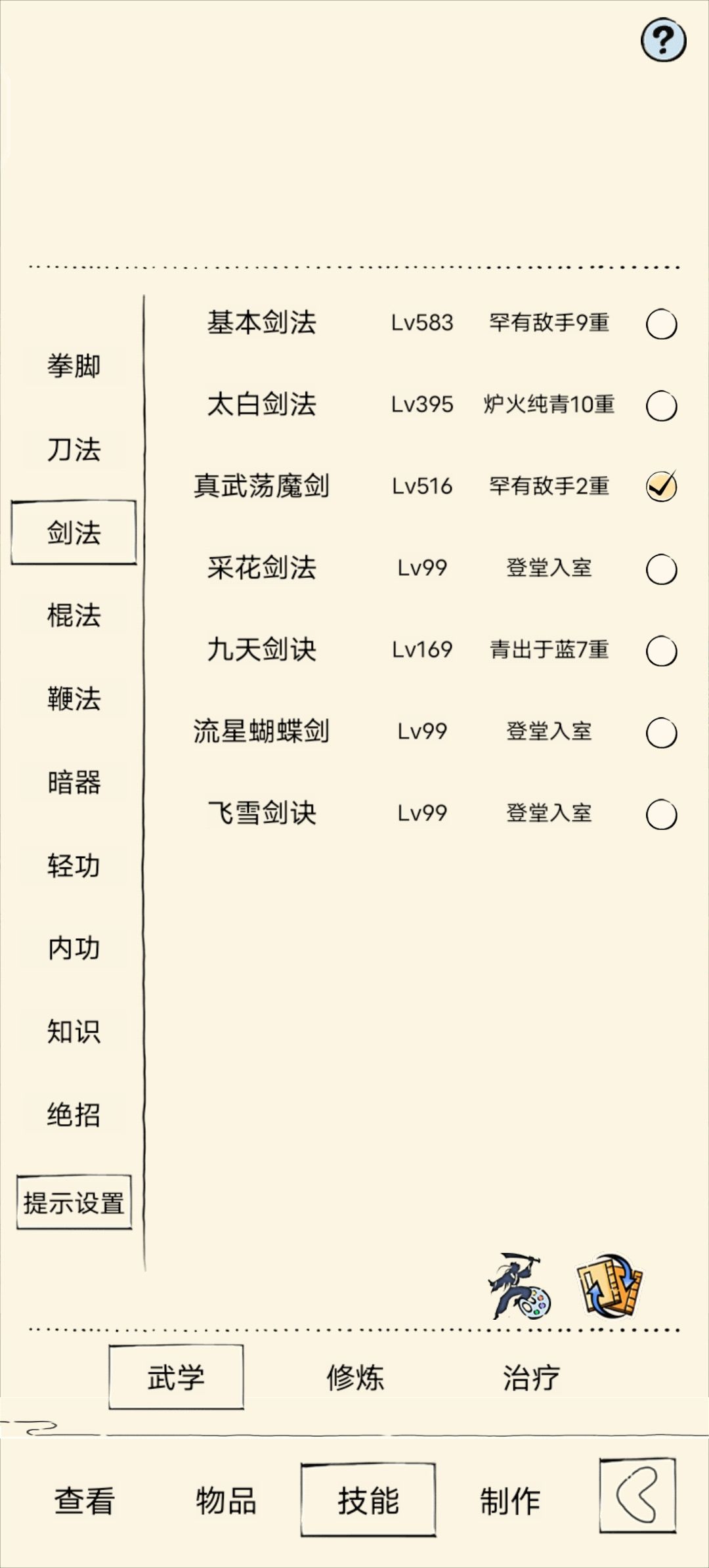Go to the 物品 tab

click(x=226, y=1501)
